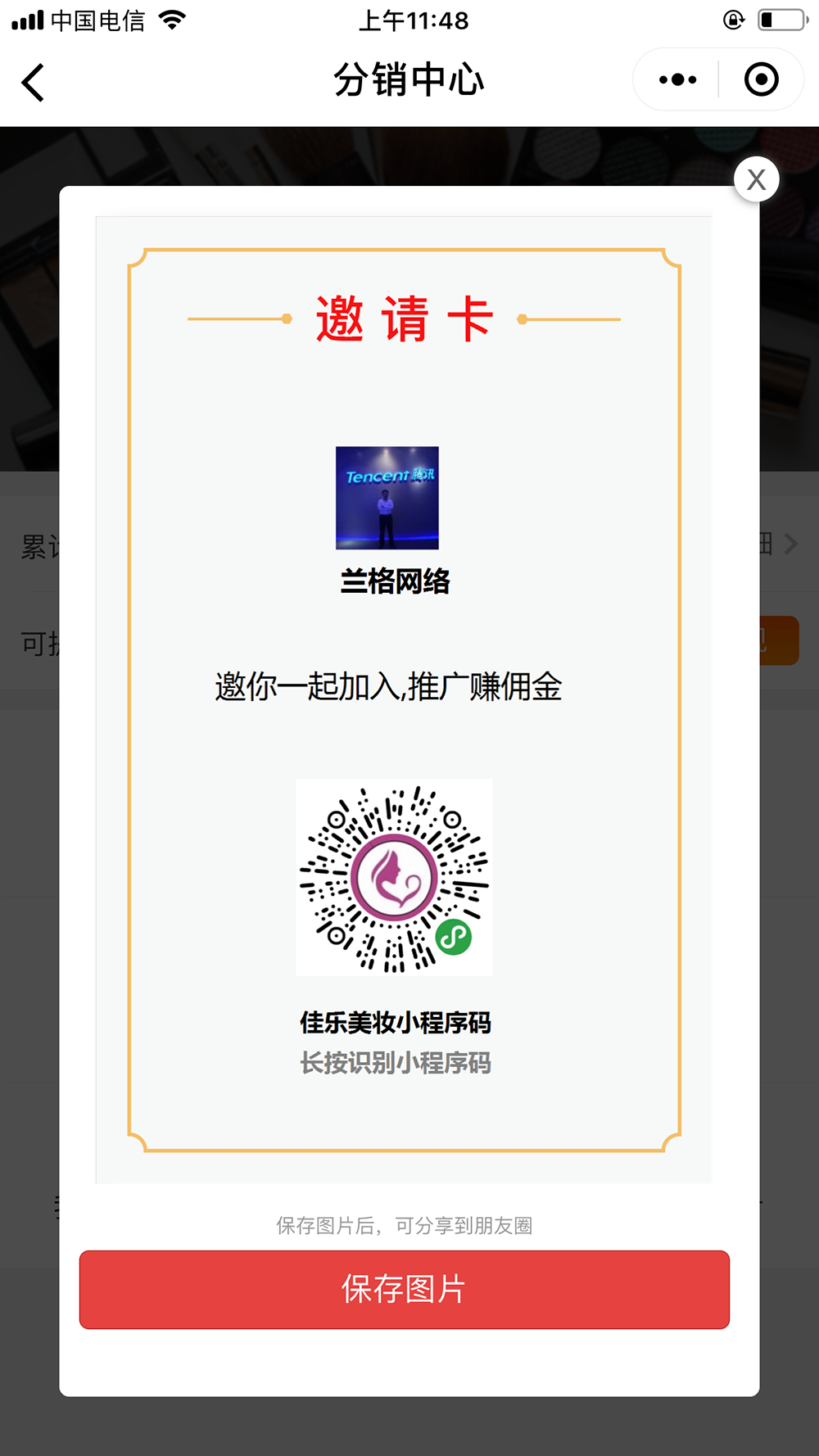
Task: Tap 保存图片 to save invitation card
Action: click(x=404, y=1289)
